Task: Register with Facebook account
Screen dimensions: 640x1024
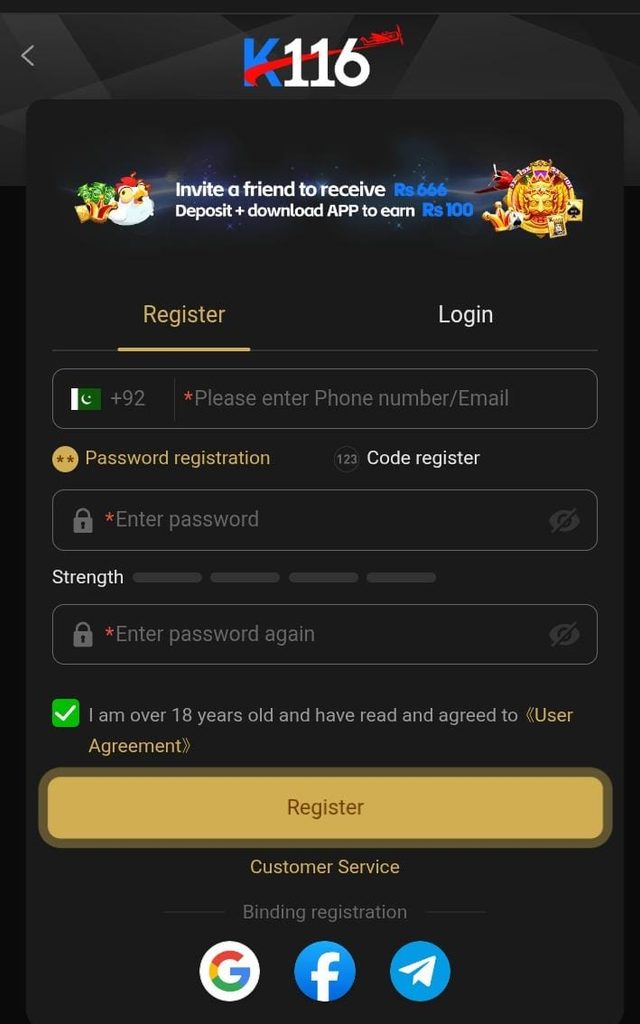Action: pos(325,971)
